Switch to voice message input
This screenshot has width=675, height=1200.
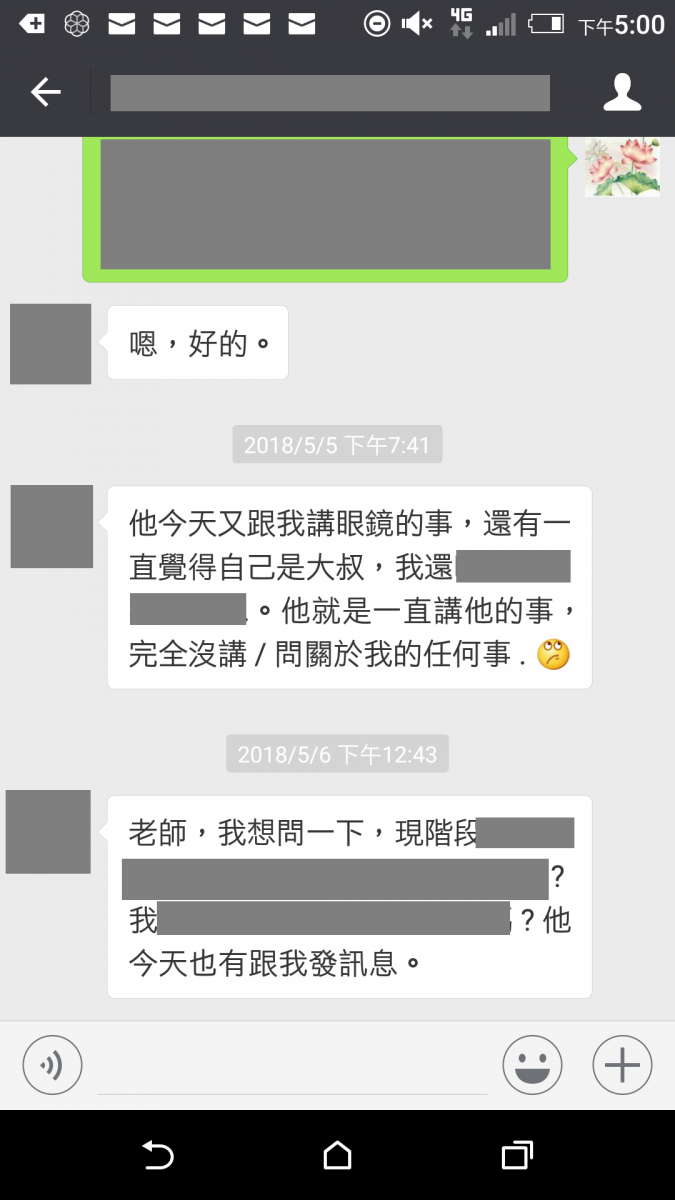coord(52,1065)
